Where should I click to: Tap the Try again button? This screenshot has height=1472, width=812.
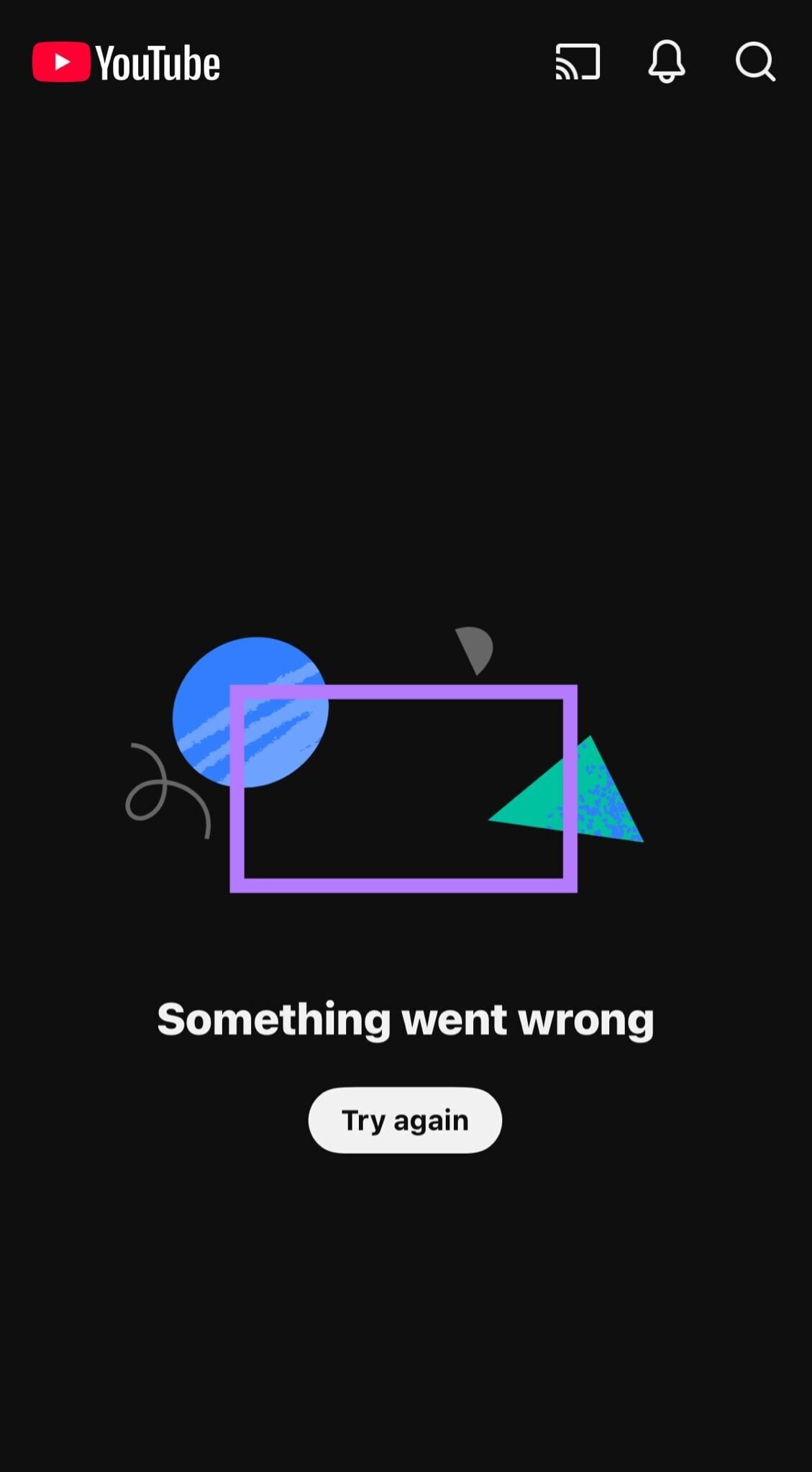pyautogui.click(x=405, y=1120)
